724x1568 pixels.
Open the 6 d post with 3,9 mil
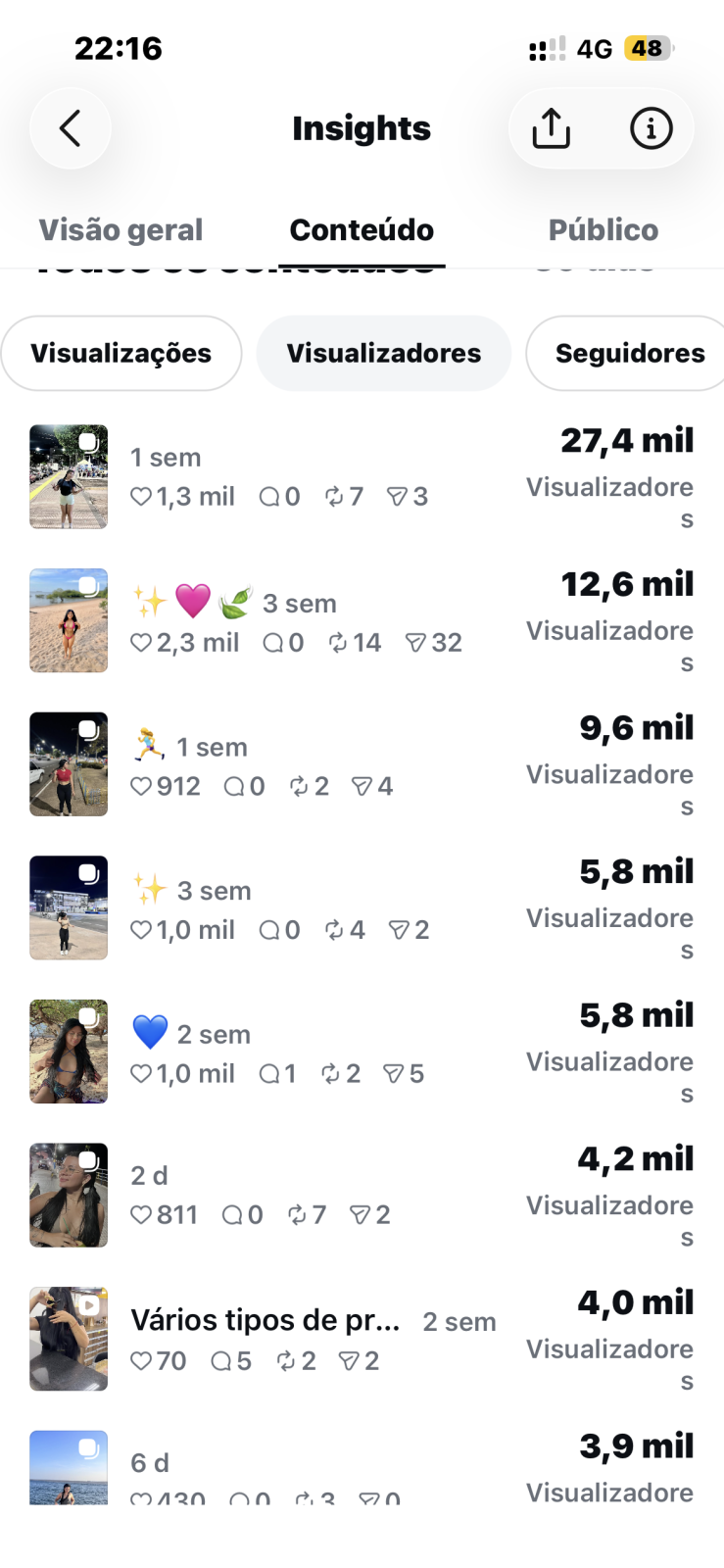point(362,1465)
